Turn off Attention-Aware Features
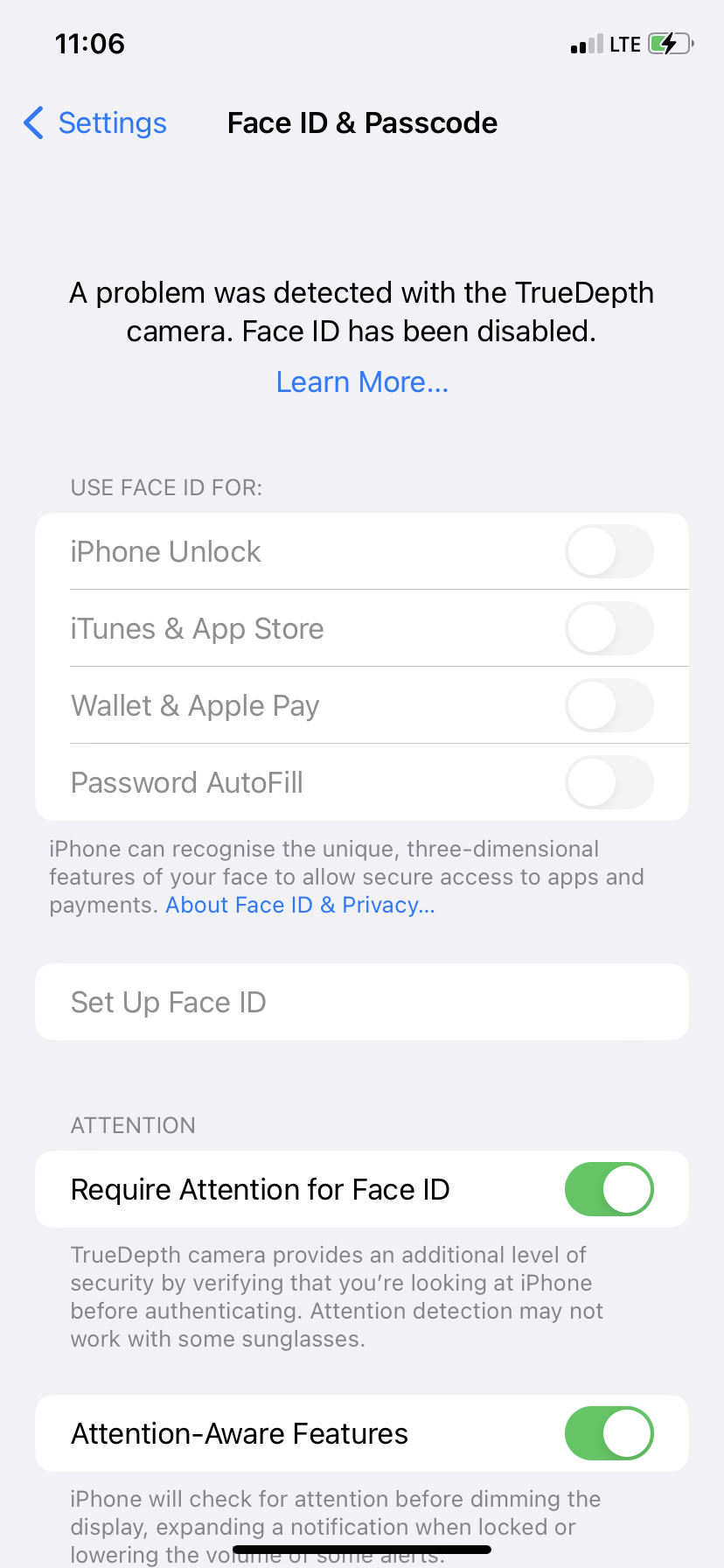Screen dimensions: 724x1568 point(609,1433)
